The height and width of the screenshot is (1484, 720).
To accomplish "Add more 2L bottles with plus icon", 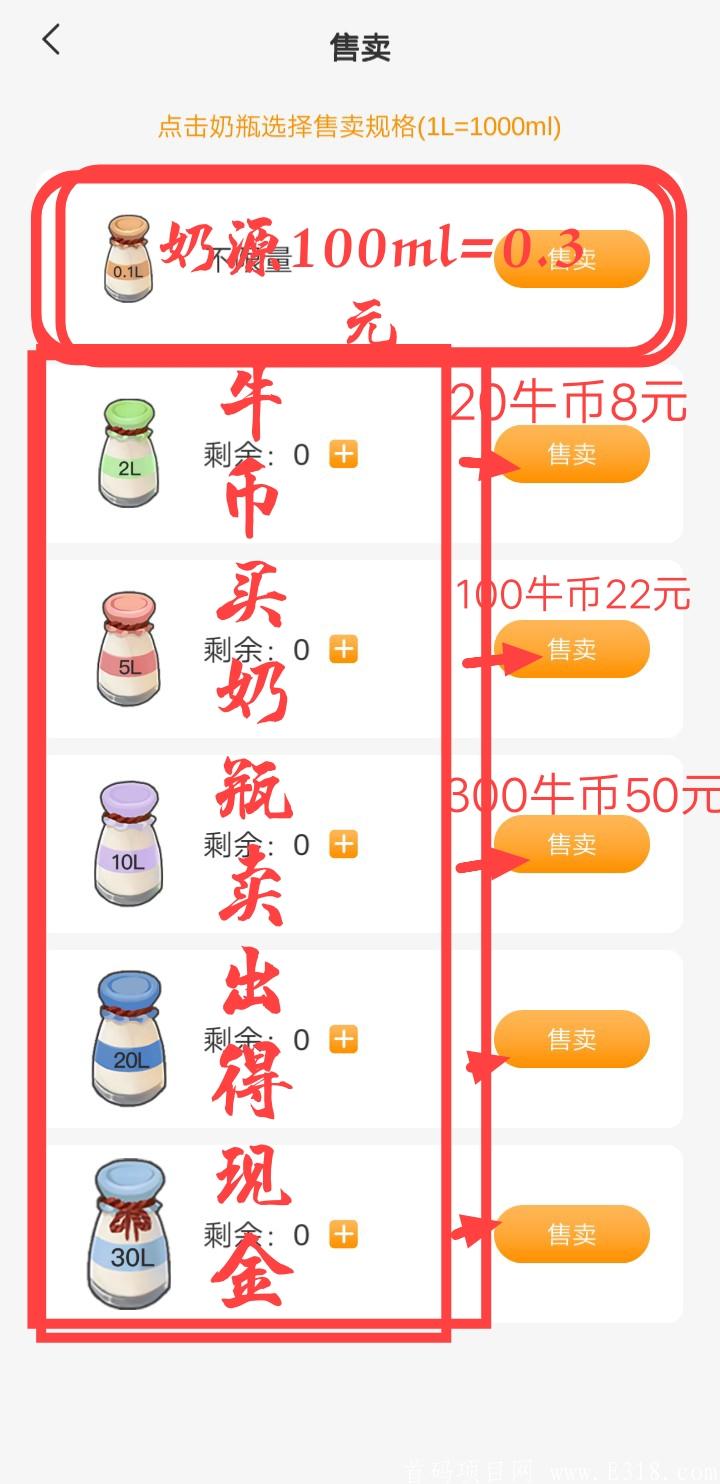I will 343,455.
